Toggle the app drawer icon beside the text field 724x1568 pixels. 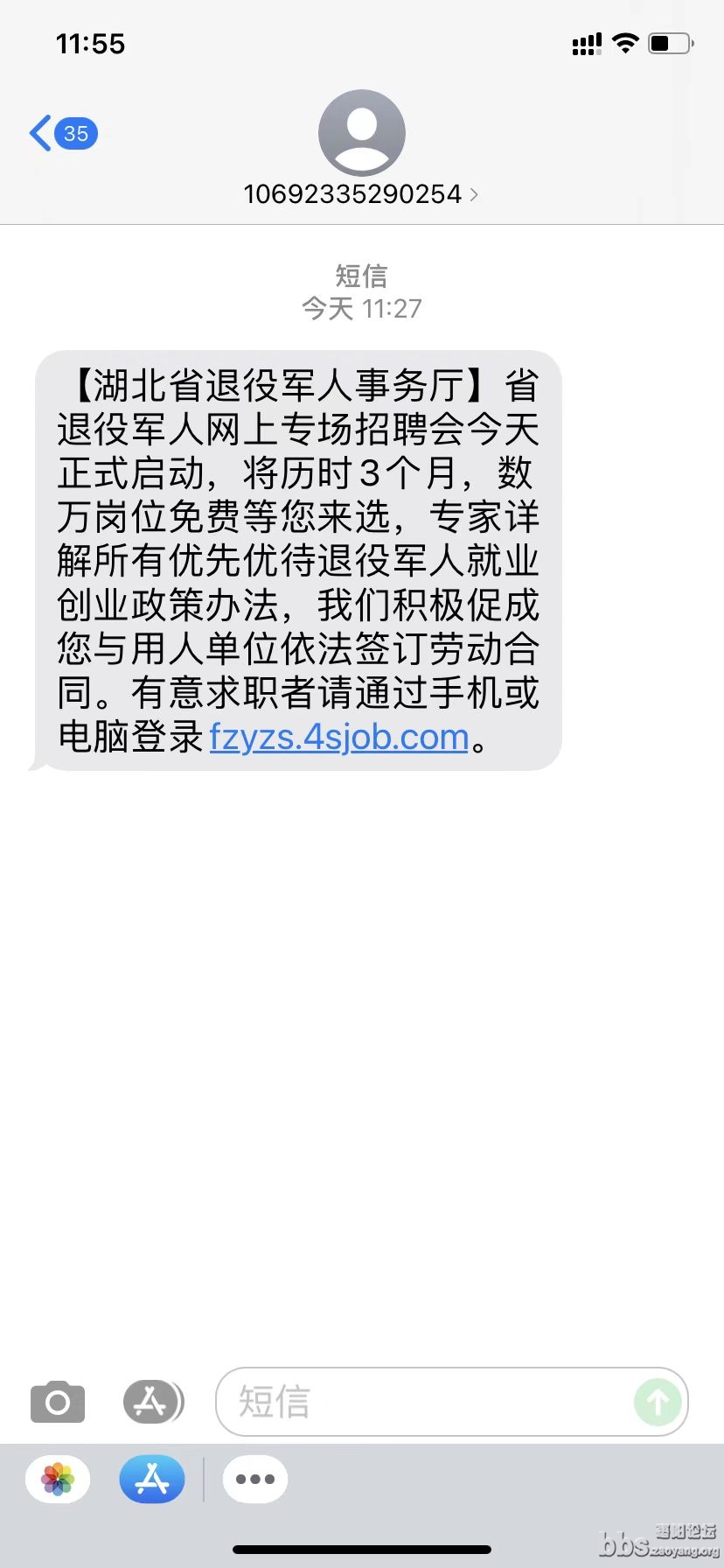[x=153, y=1403]
